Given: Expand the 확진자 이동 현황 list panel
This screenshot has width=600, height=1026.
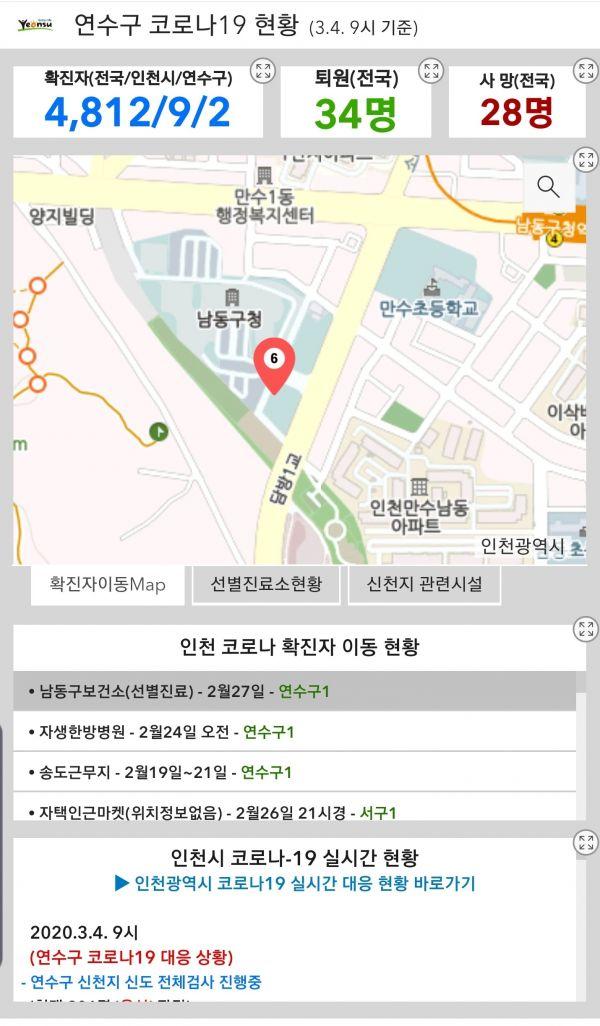Looking at the screenshot, I should (585, 629).
